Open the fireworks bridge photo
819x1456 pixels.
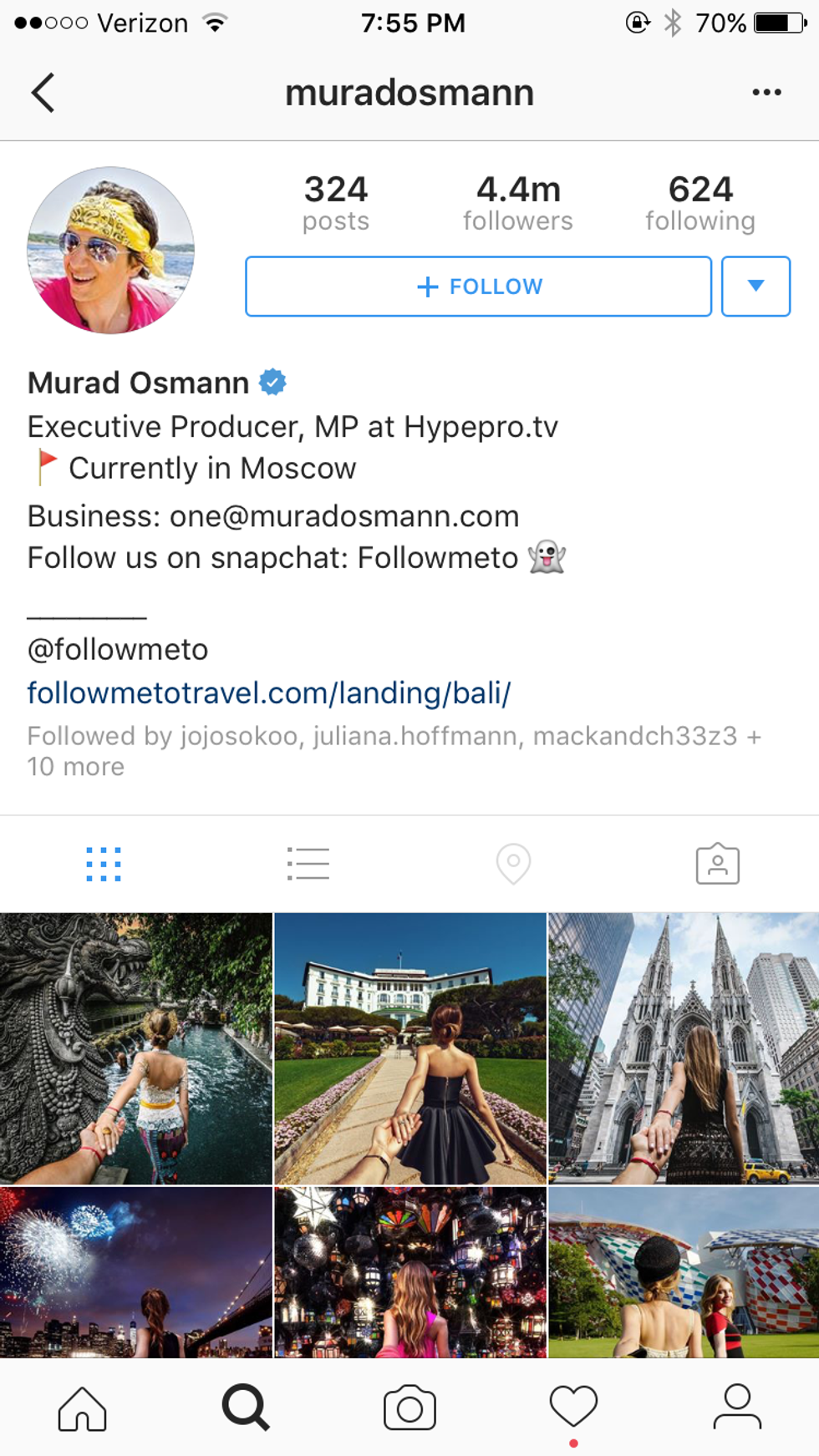point(135,1271)
